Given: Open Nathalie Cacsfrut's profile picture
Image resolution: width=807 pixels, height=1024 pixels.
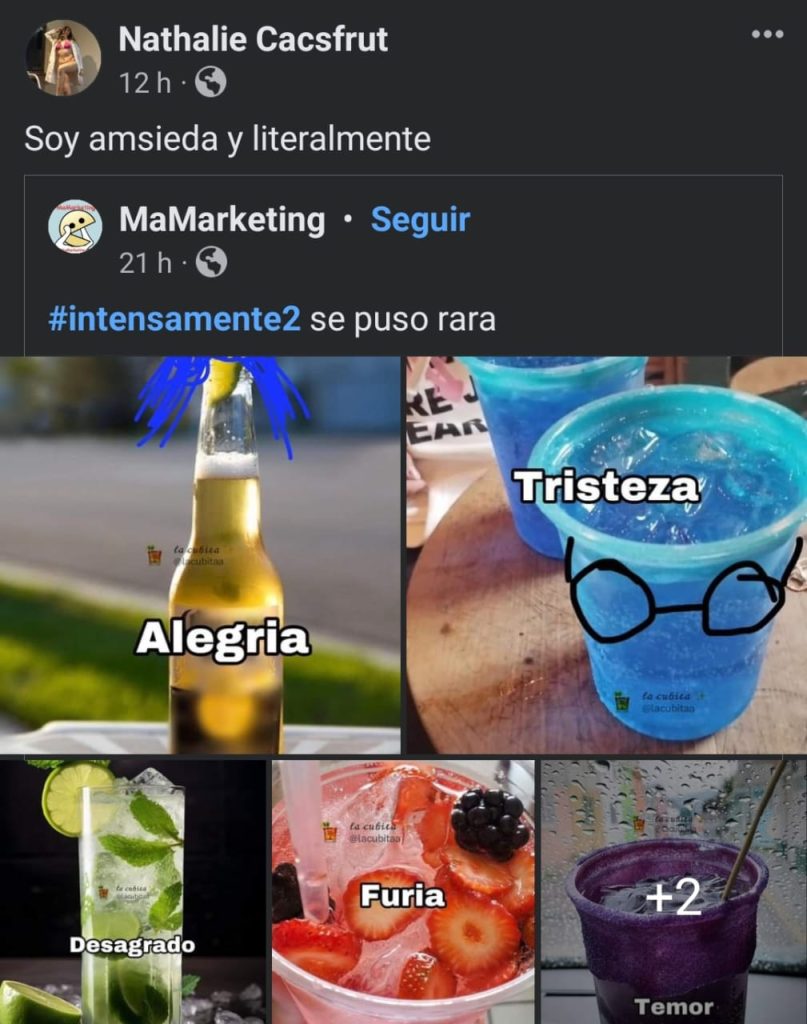Looking at the screenshot, I should [x=63, y=58].
